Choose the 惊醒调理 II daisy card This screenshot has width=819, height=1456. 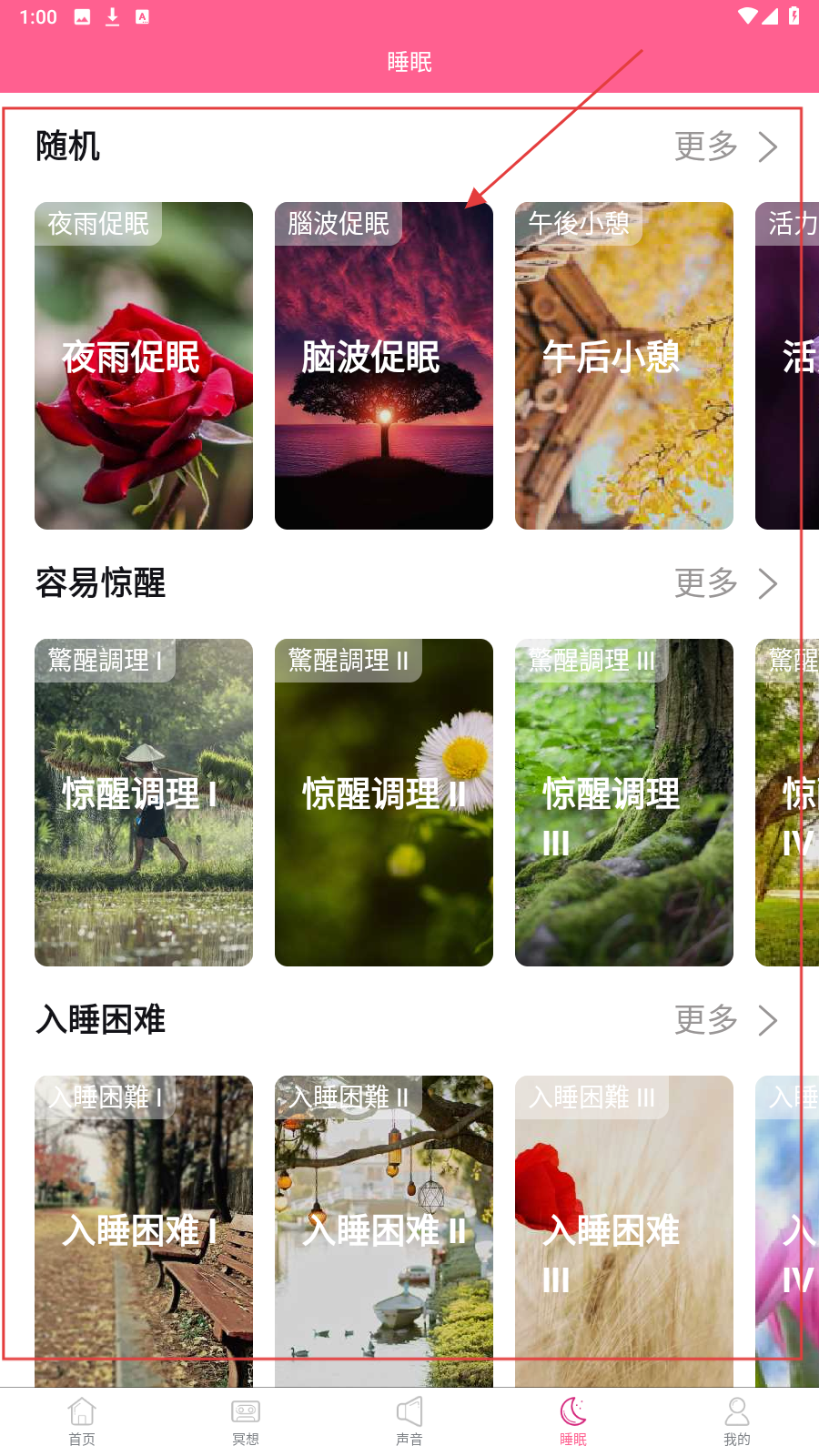383,802
